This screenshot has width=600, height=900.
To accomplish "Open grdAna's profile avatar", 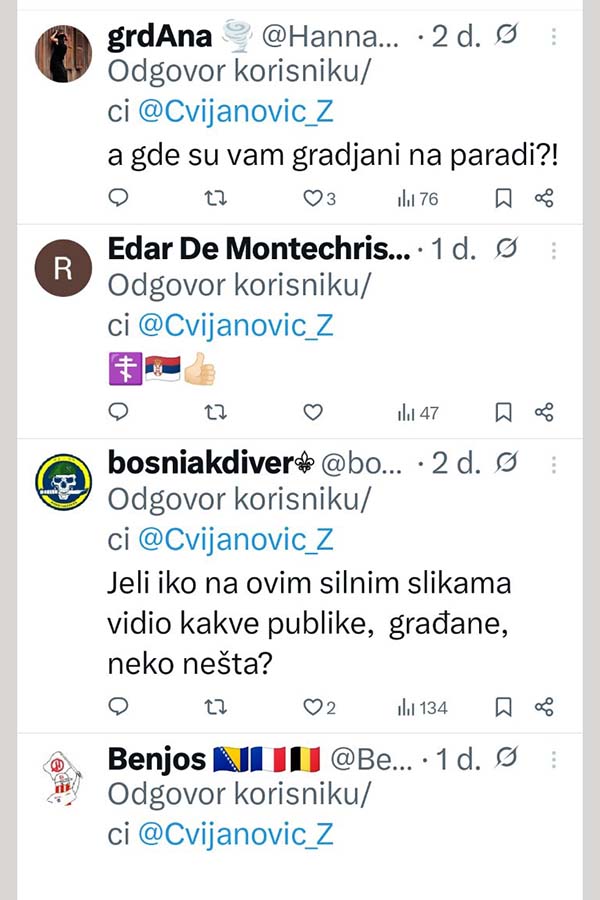I will coord(64,54).
